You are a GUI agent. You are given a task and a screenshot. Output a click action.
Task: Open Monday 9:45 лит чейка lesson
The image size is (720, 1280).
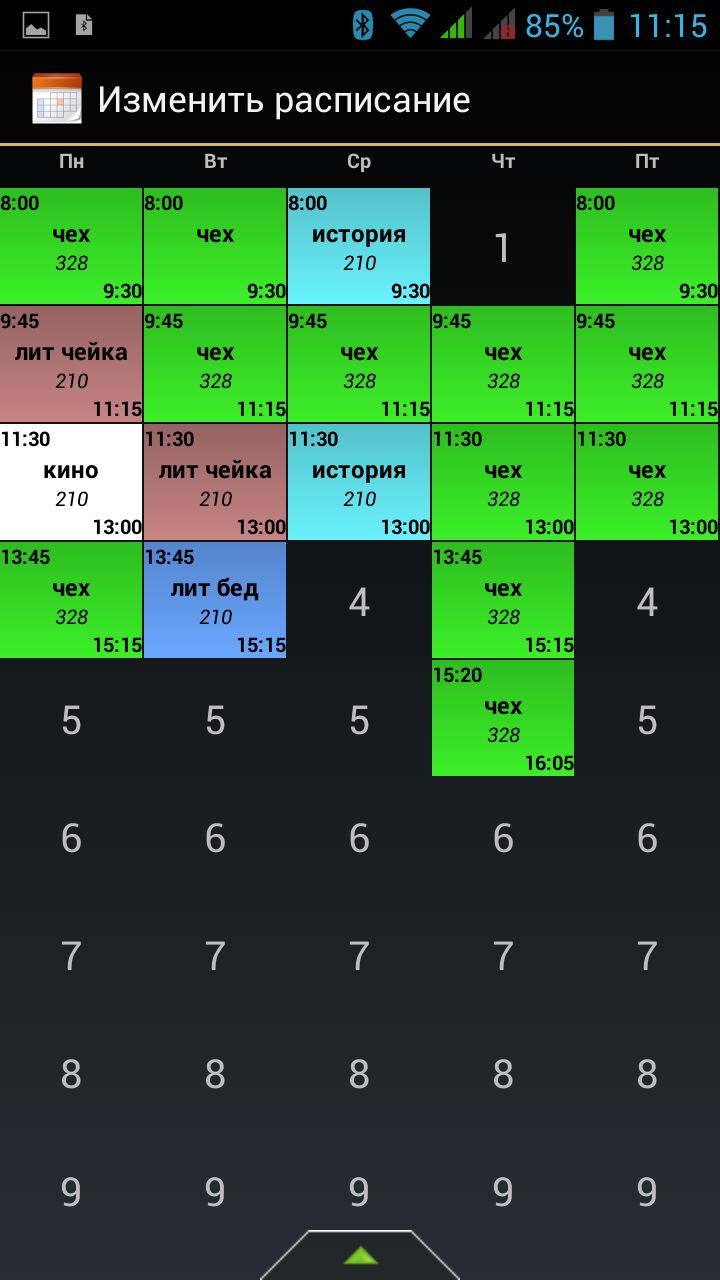click(x=71, y=363)
